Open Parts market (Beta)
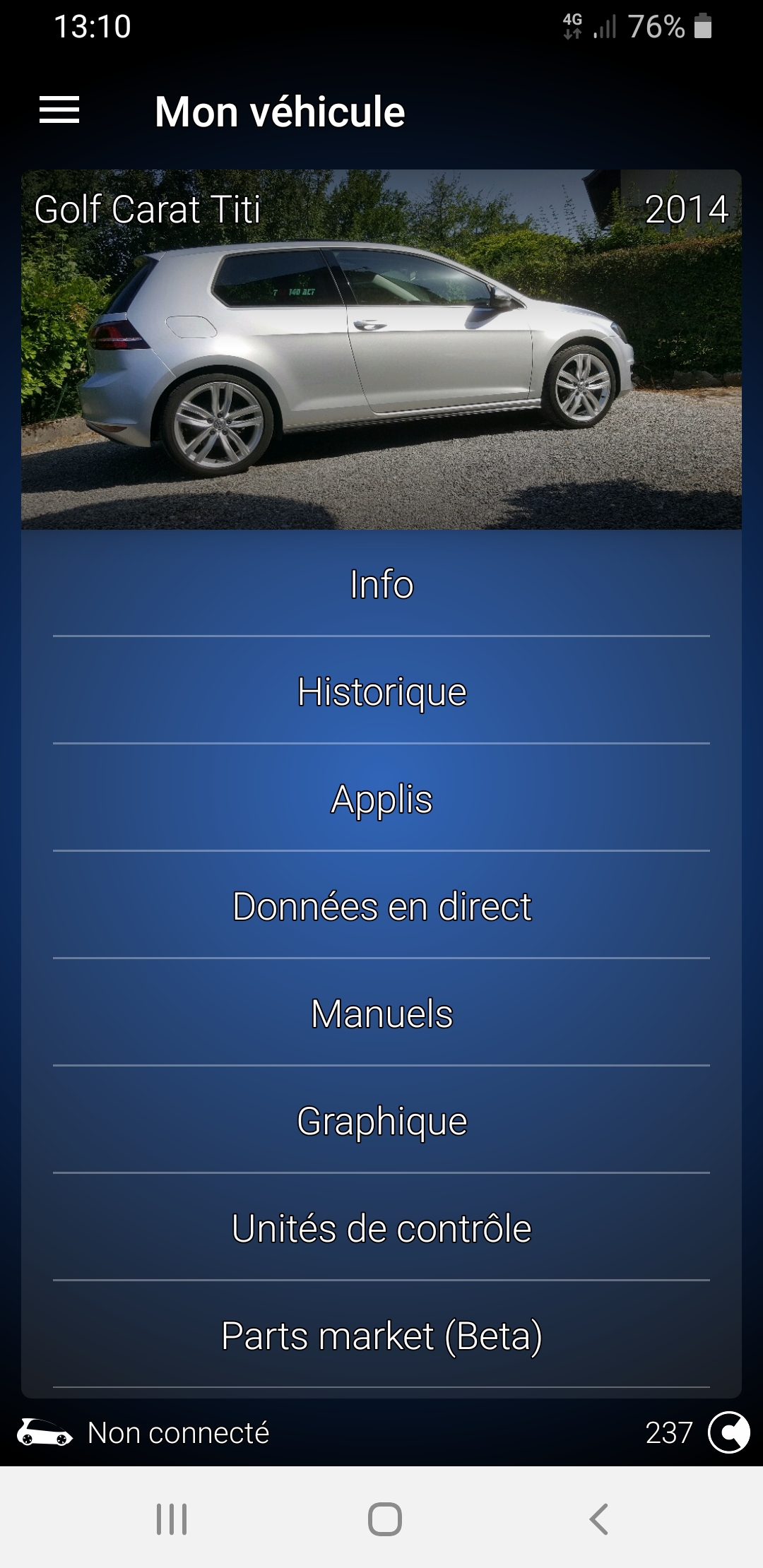Viewport: 763px width, 1568px height. coord(381,1336)
